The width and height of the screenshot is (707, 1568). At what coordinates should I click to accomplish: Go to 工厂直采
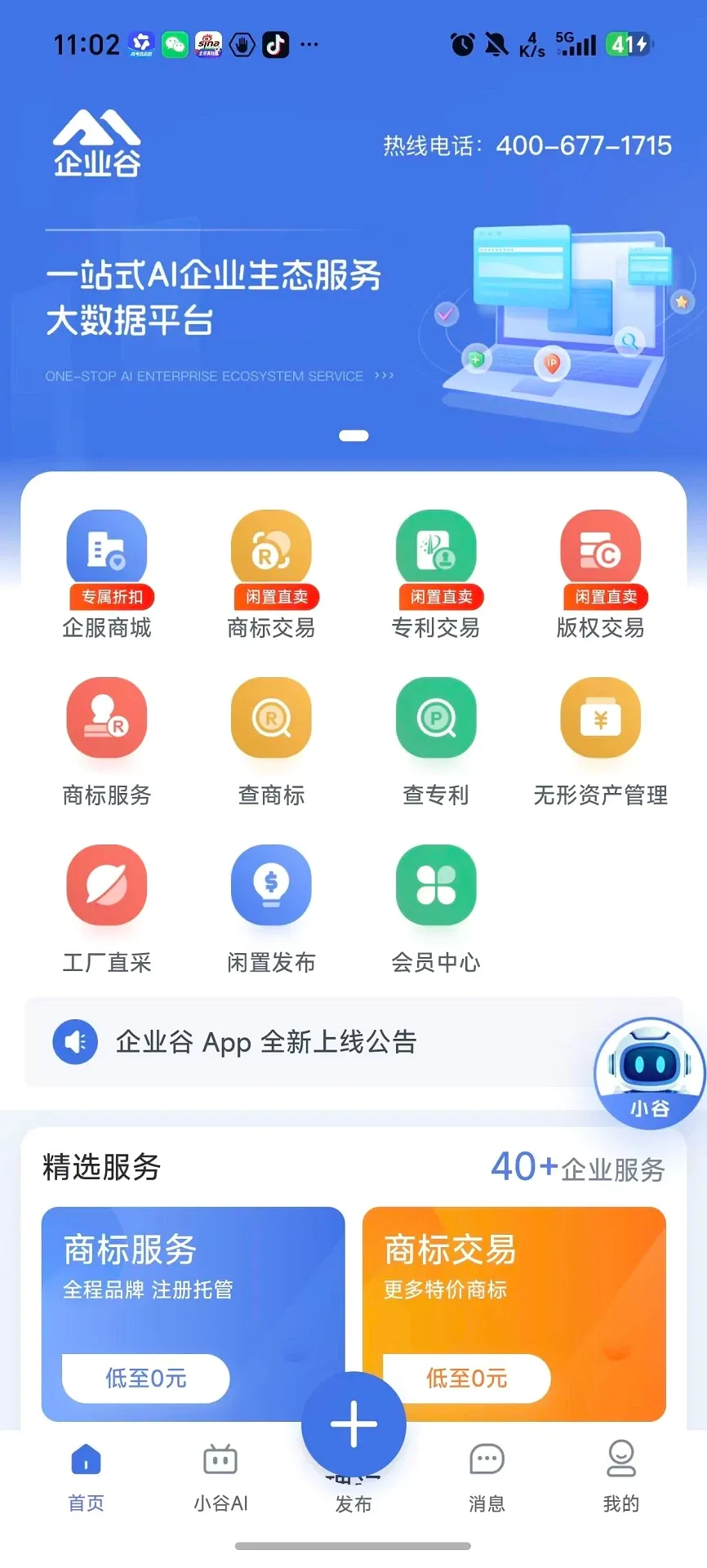click(107, 909)
